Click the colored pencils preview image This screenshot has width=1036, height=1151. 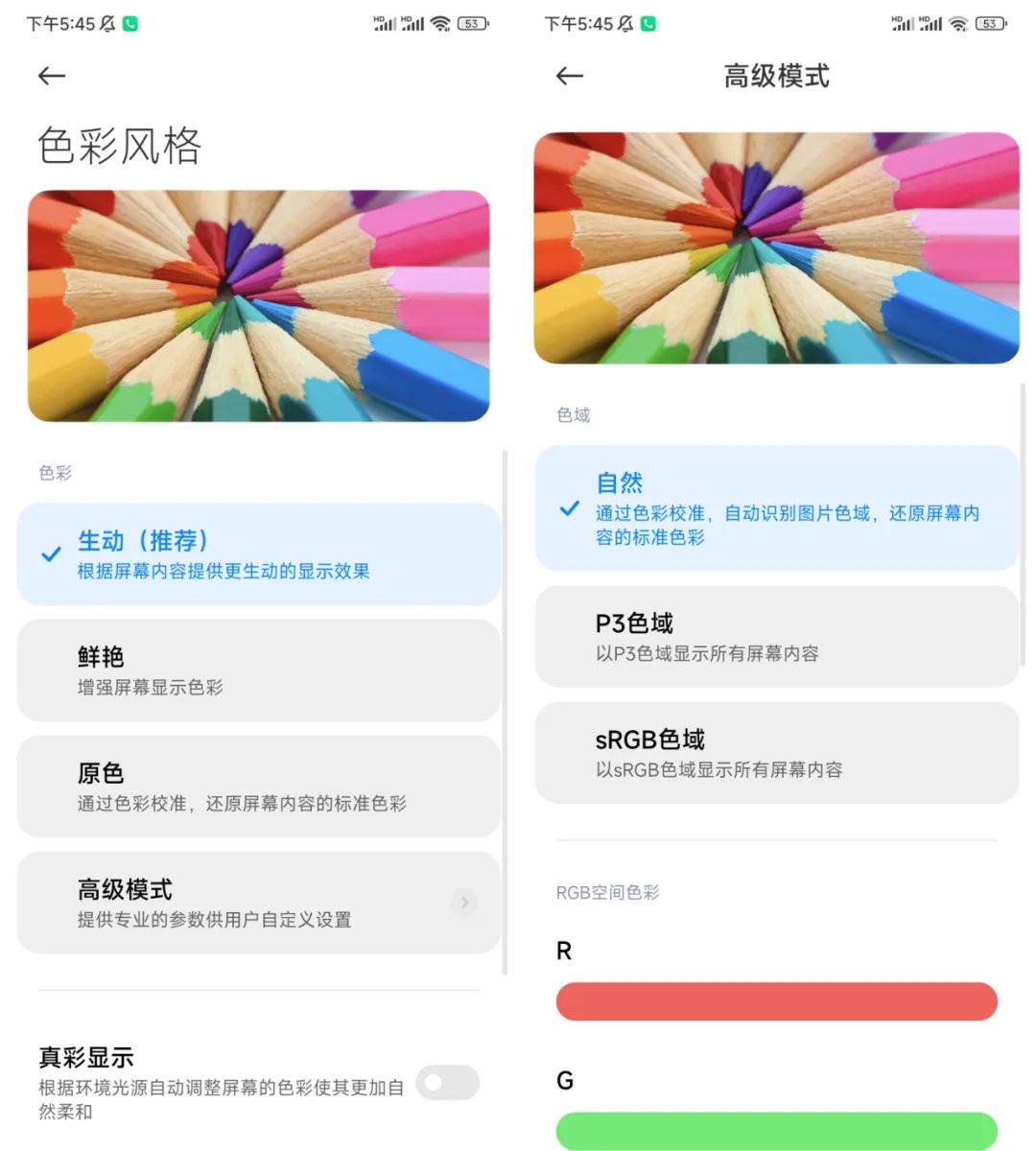click(x=257, y=305)
